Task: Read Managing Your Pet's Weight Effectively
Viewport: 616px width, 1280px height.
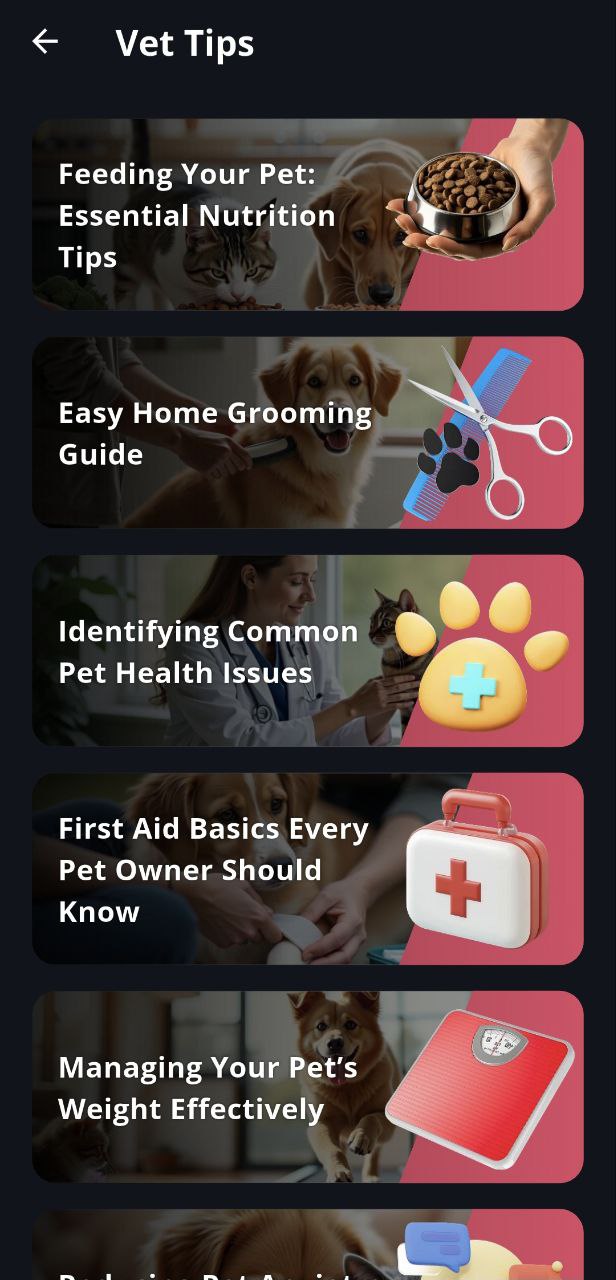Action: (307, 1087)
